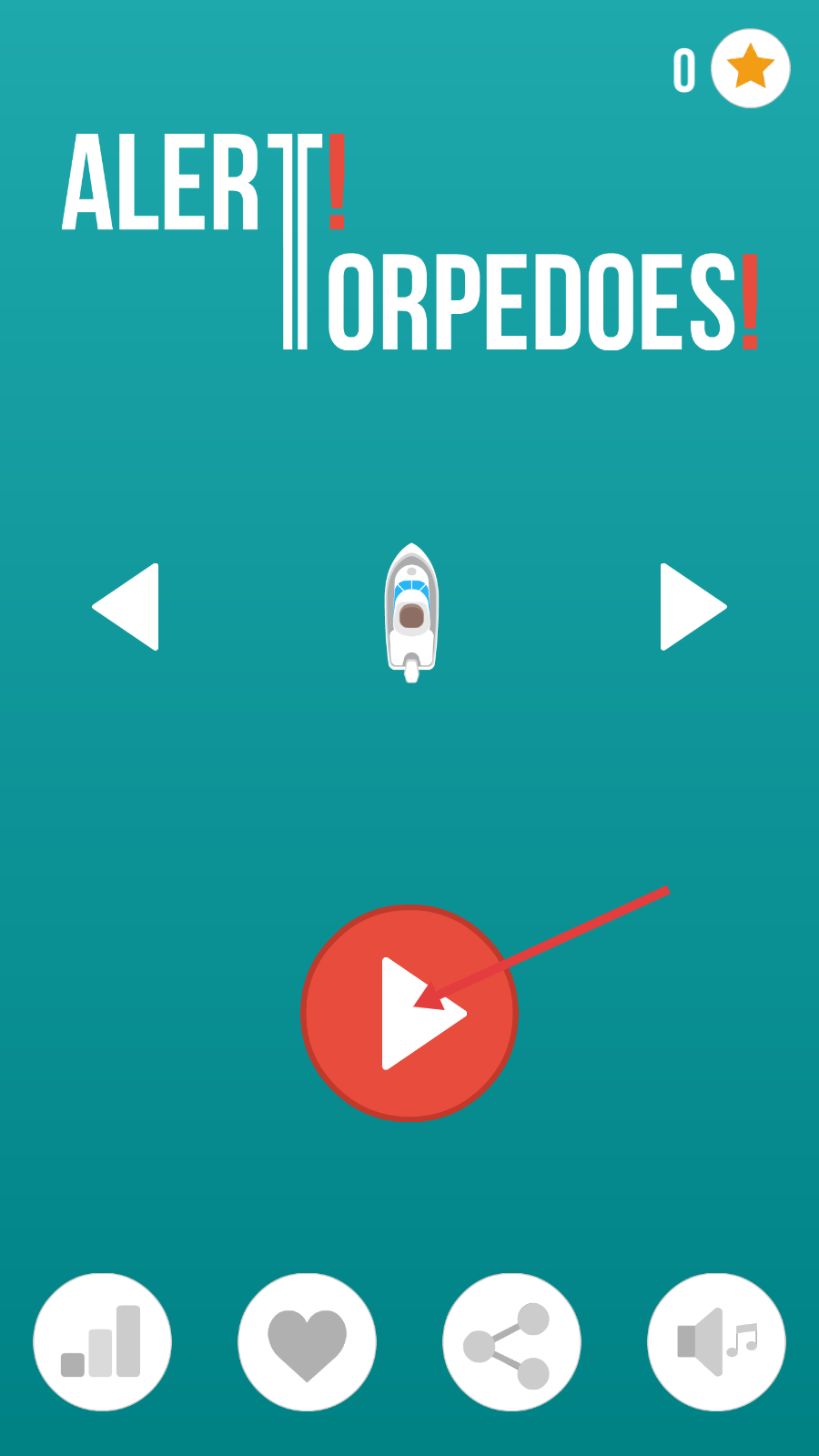
Task: Share the game with the share icon
Action: [511, 1341]
